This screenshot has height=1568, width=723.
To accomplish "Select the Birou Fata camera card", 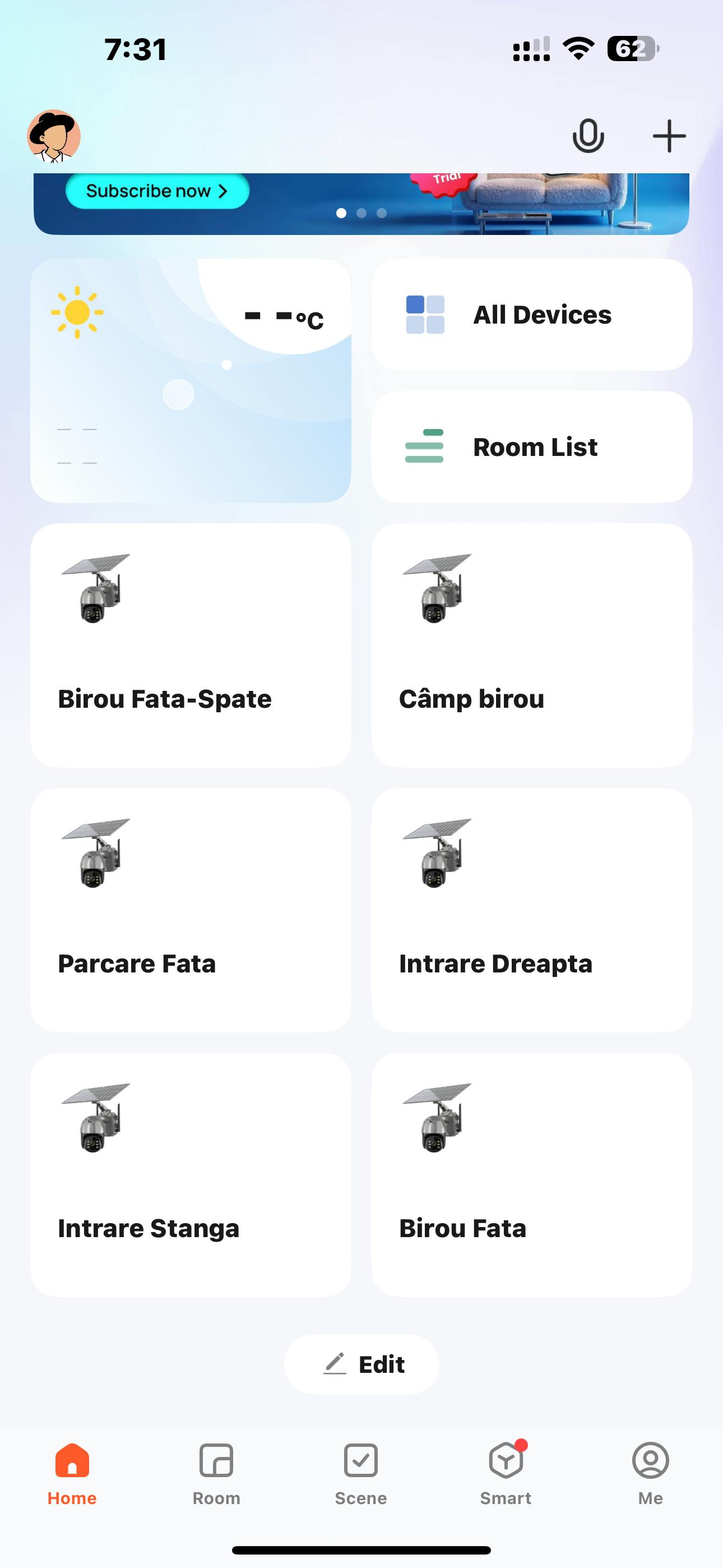I will pos(531,1174).
